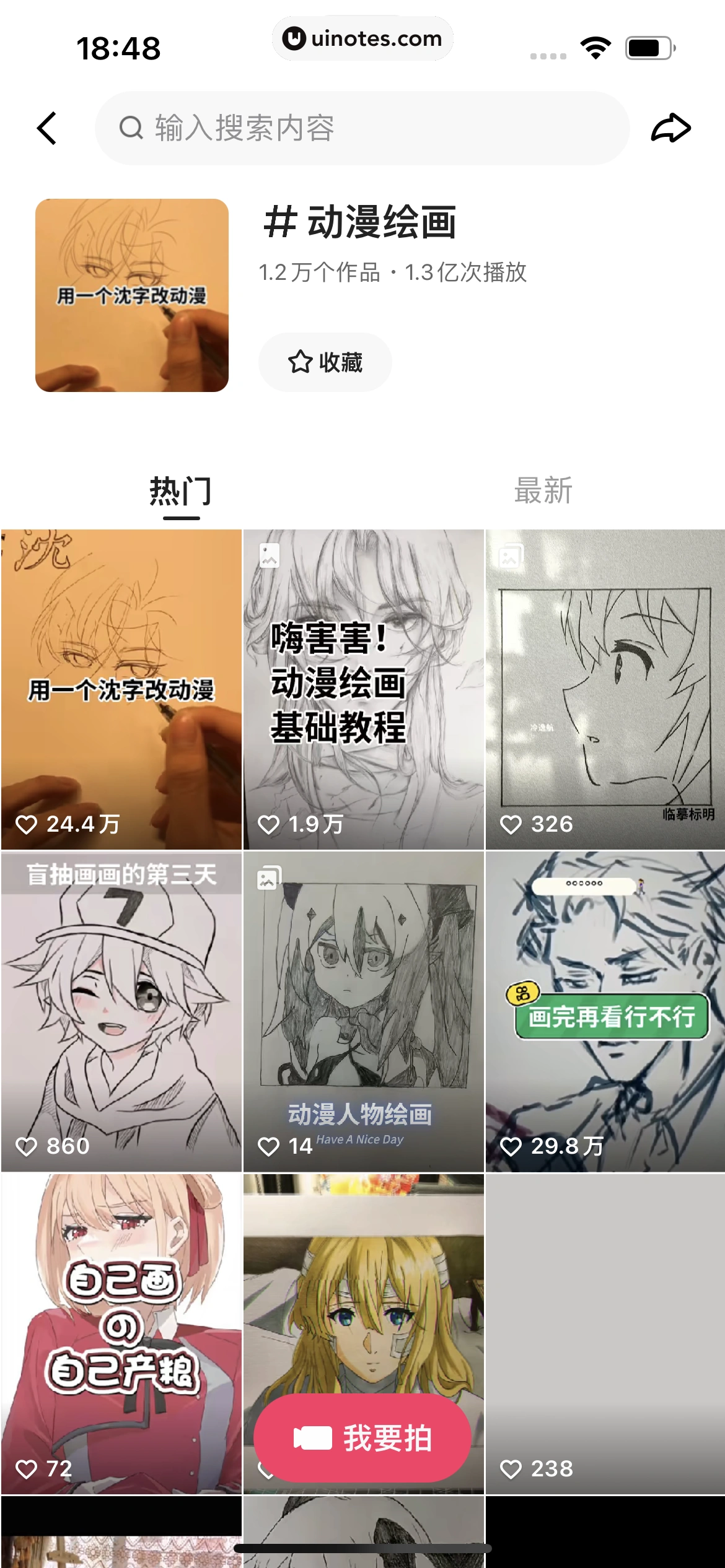The height and width of the screenshot is (1568, 725).
Task: Open the 盲抽画画的第三天 video
Action: pos(121,1011)
